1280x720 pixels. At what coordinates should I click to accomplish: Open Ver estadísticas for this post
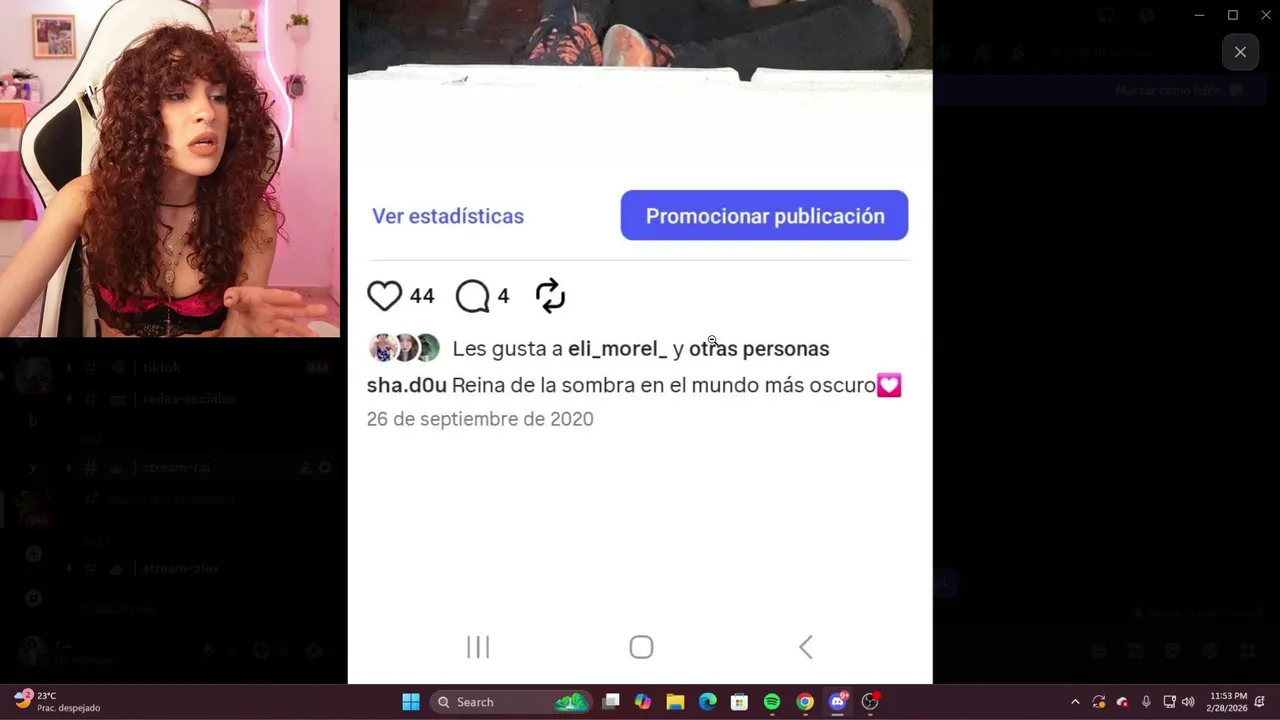coord(448,216)
